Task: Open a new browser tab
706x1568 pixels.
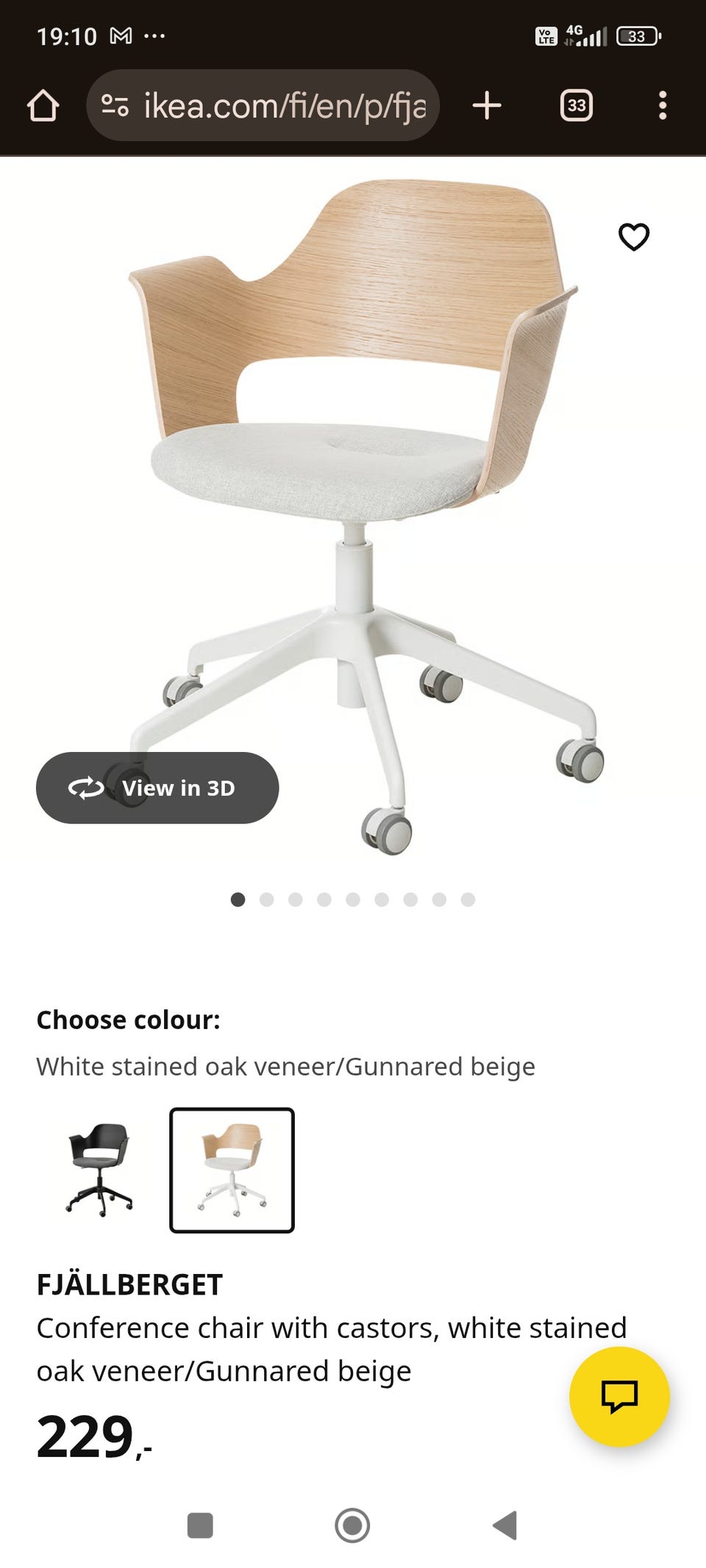Action: (x=487, y=106)
